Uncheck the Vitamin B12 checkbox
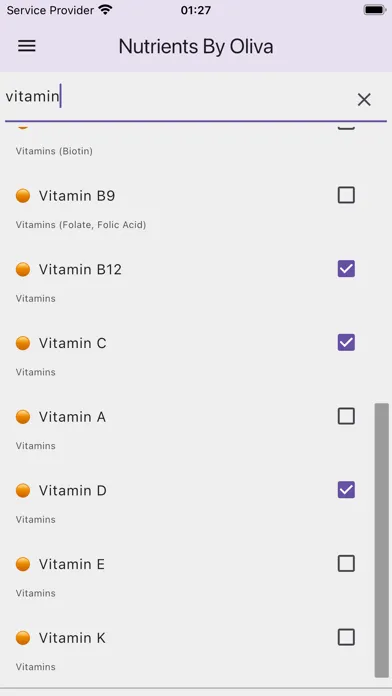 (346, 269)
